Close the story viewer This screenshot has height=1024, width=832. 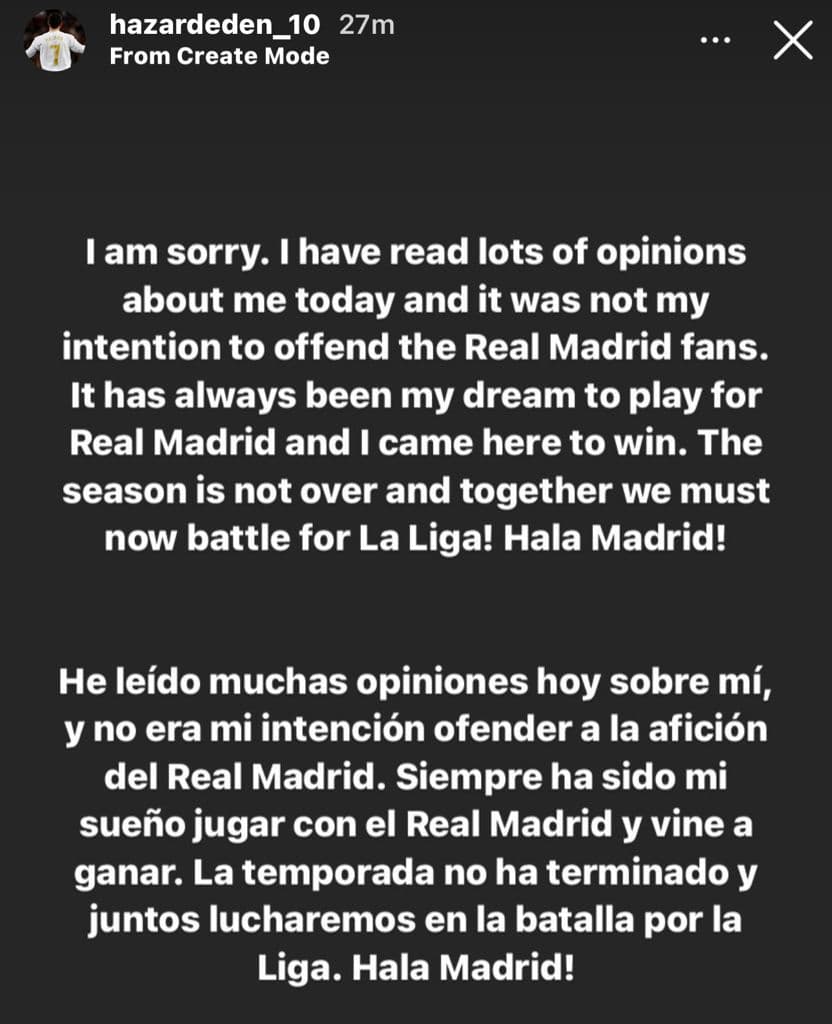(793, 41)
